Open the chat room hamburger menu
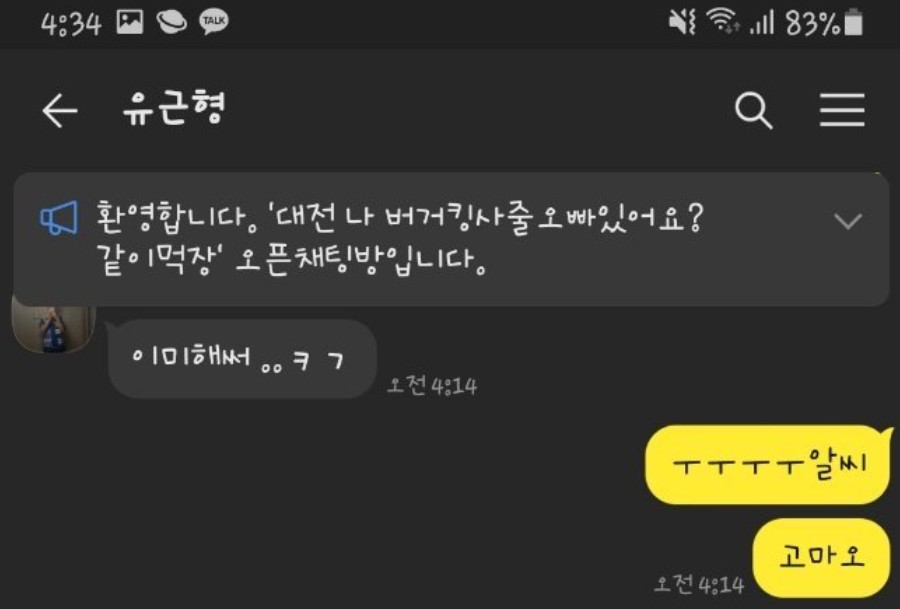Viewport: 900px width, 609px height. (x=842, y=111)
